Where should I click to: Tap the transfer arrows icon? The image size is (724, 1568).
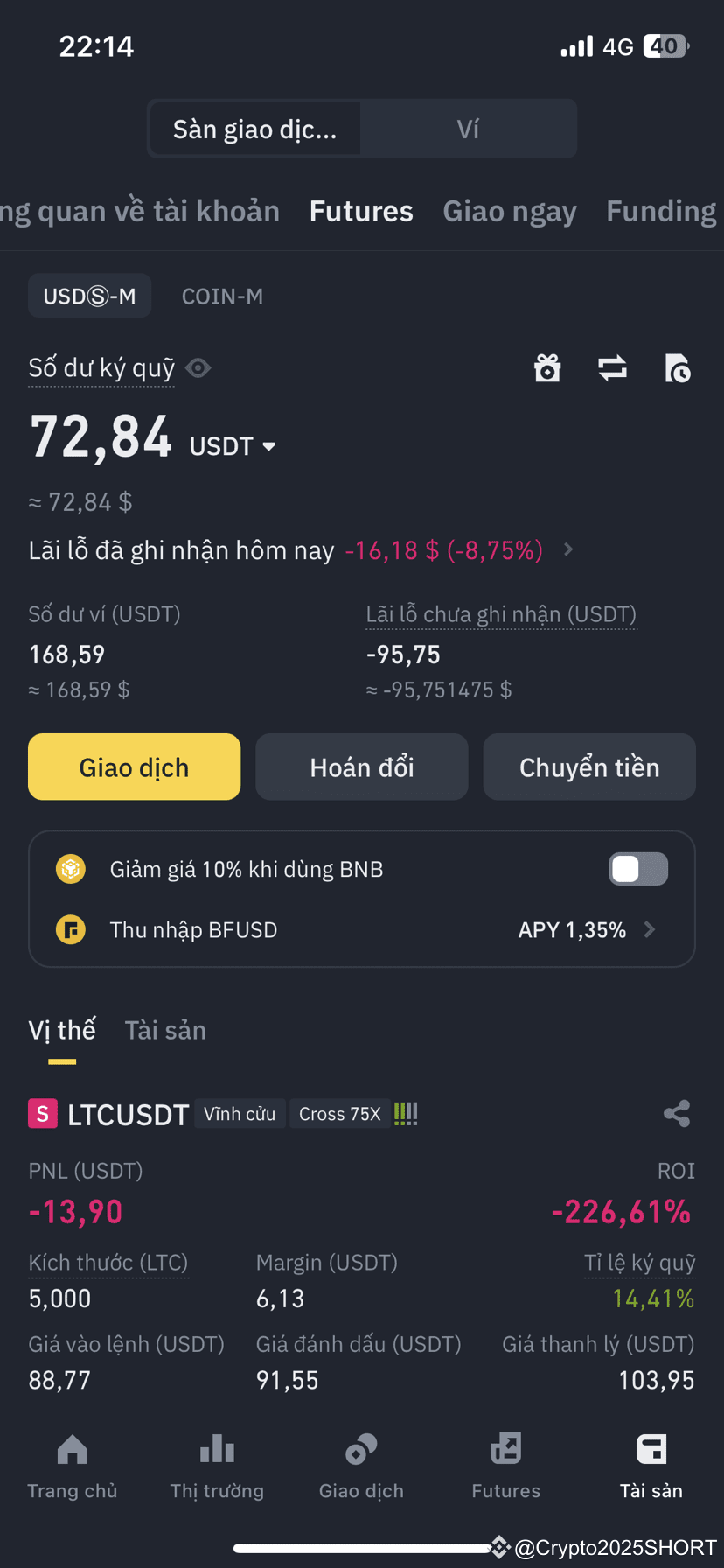(612, 368)
